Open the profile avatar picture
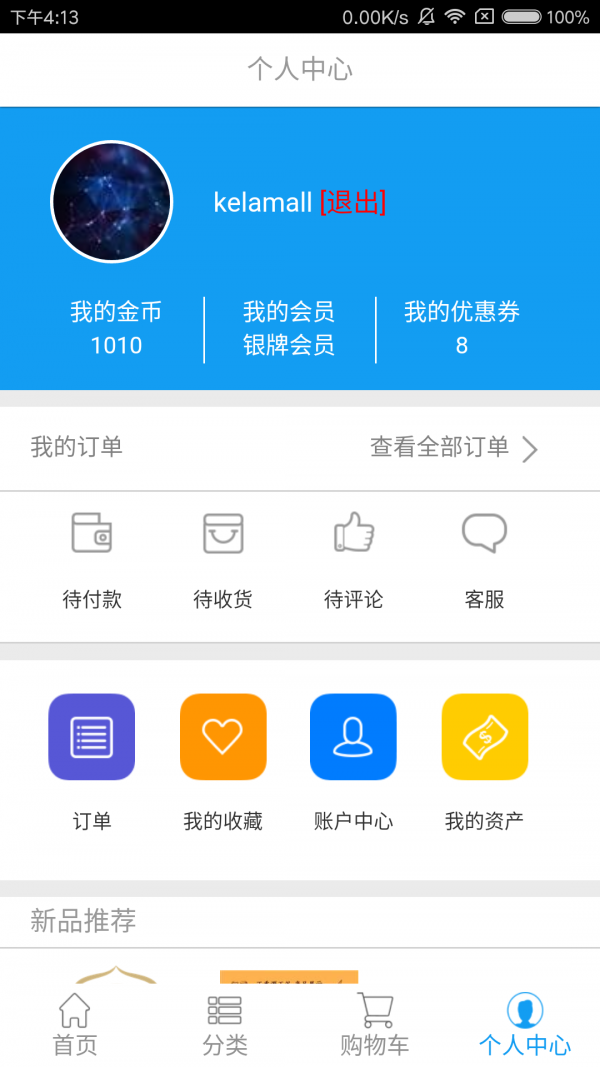Viewport: 600px width, 1067px height. point(112,202)
